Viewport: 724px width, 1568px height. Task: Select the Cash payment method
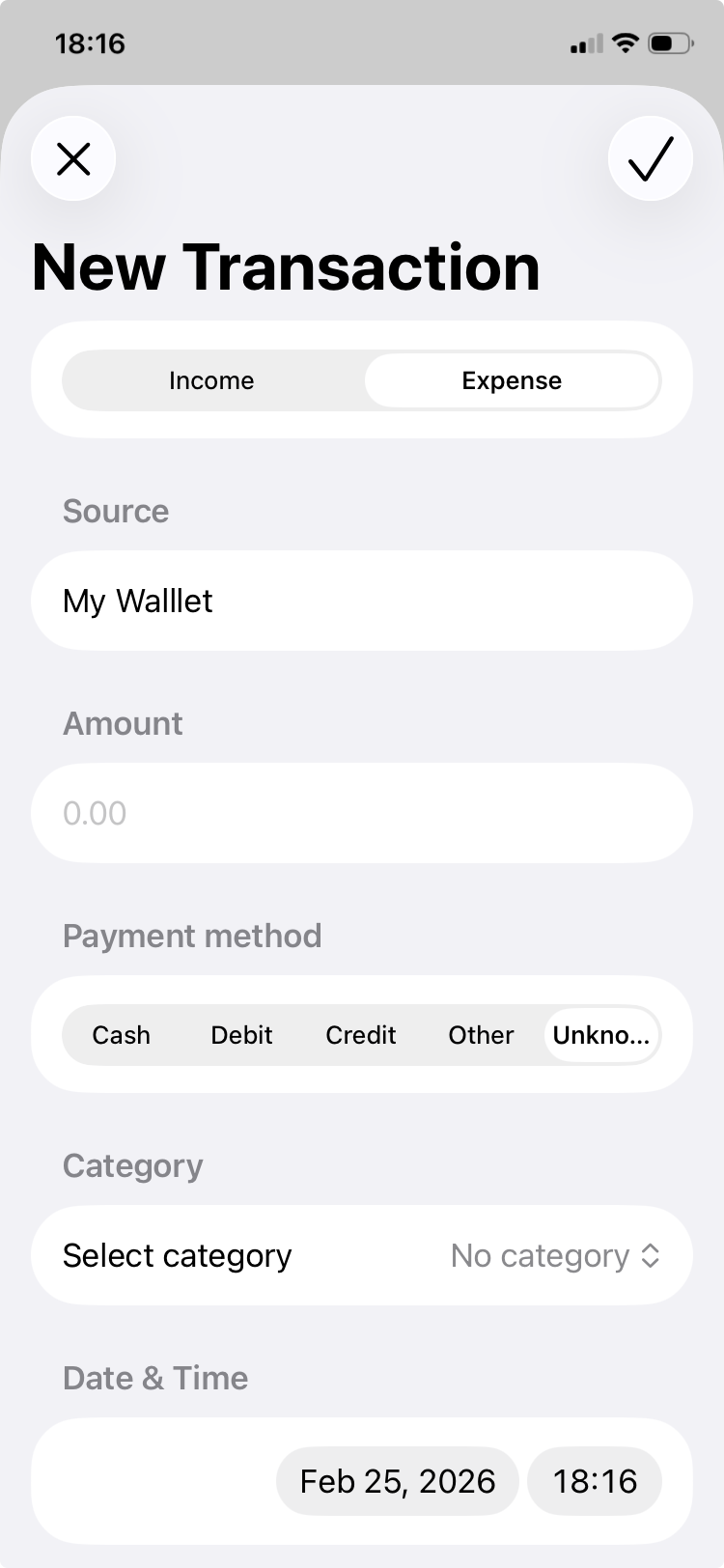pos(121,1034)
